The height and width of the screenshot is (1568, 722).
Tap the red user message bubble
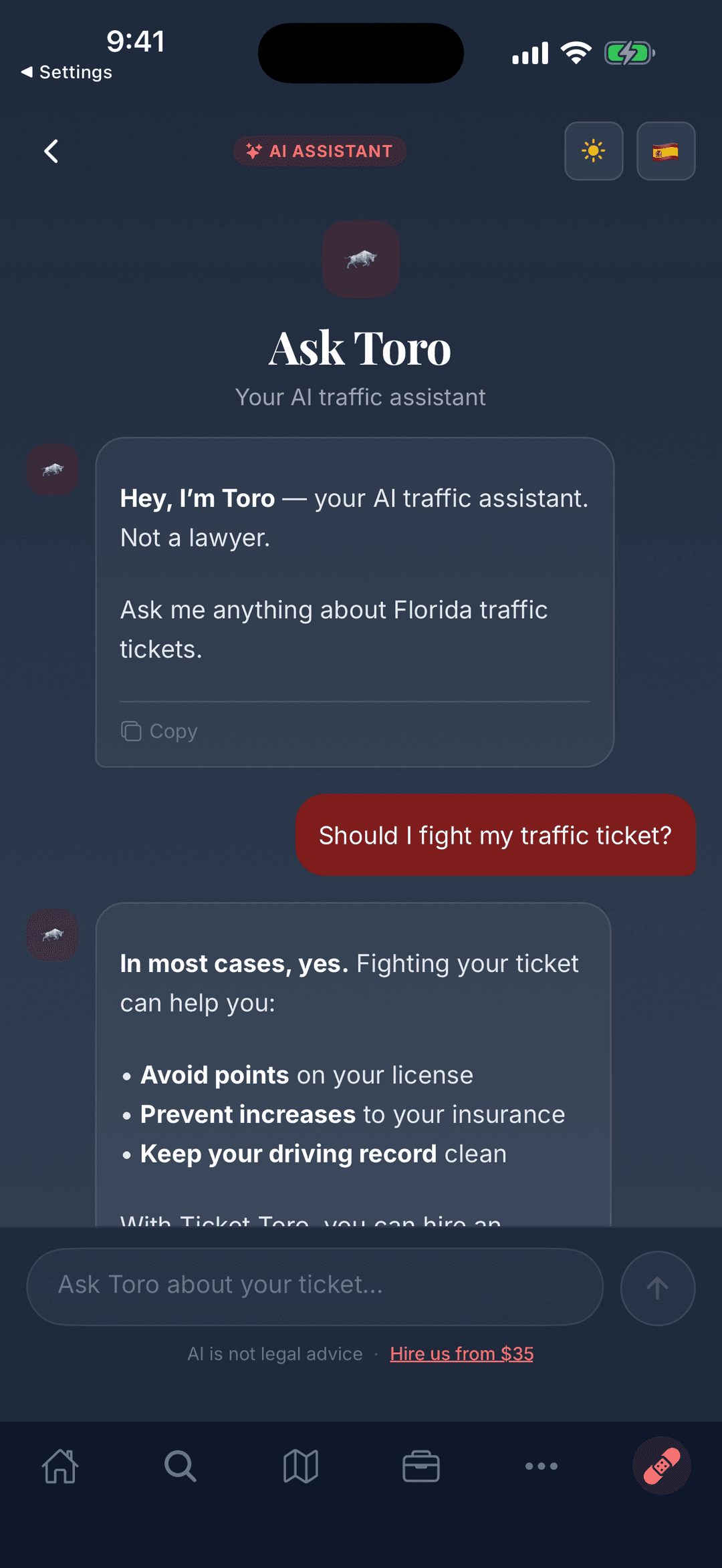click(495, 835)
